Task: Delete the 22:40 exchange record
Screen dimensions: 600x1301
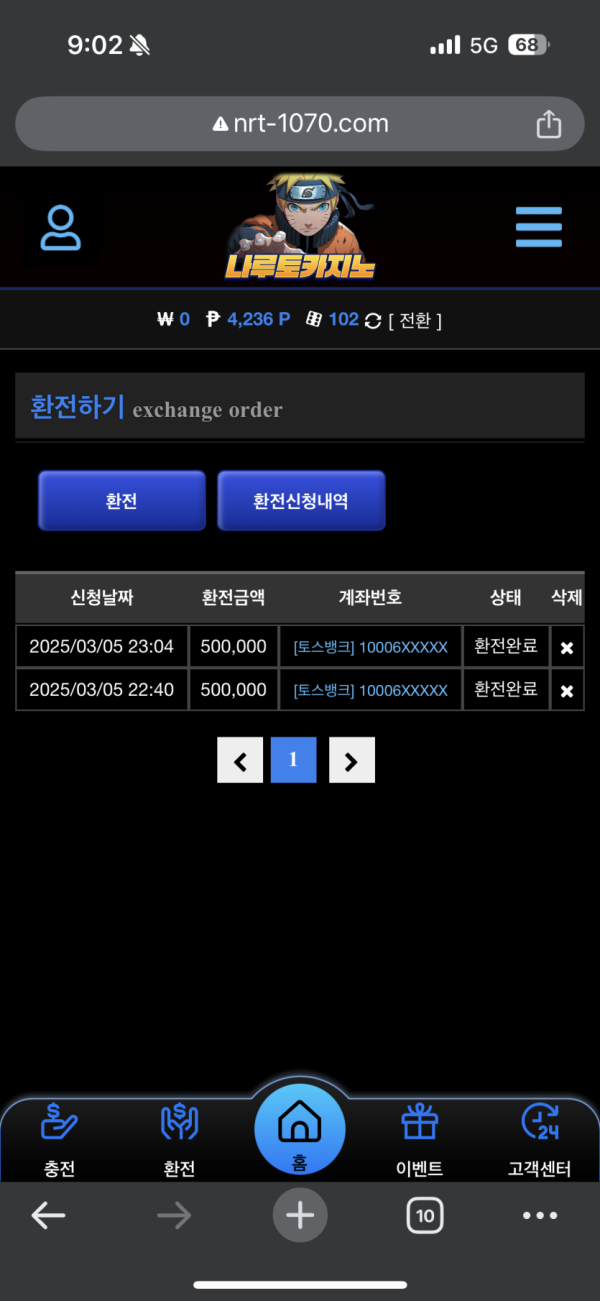Action: (566, 691)
